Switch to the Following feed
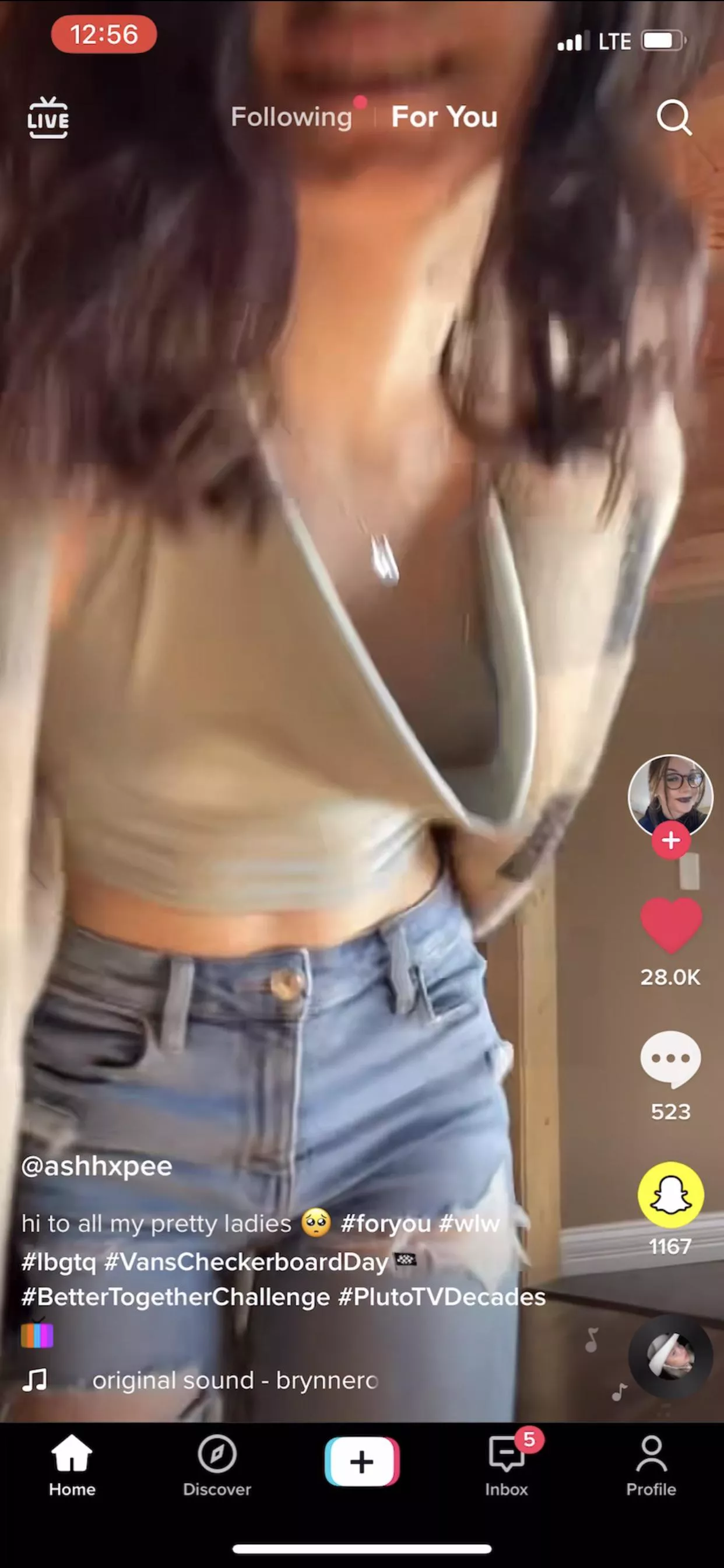This screenshot has height=1568, width=724. 291,117
